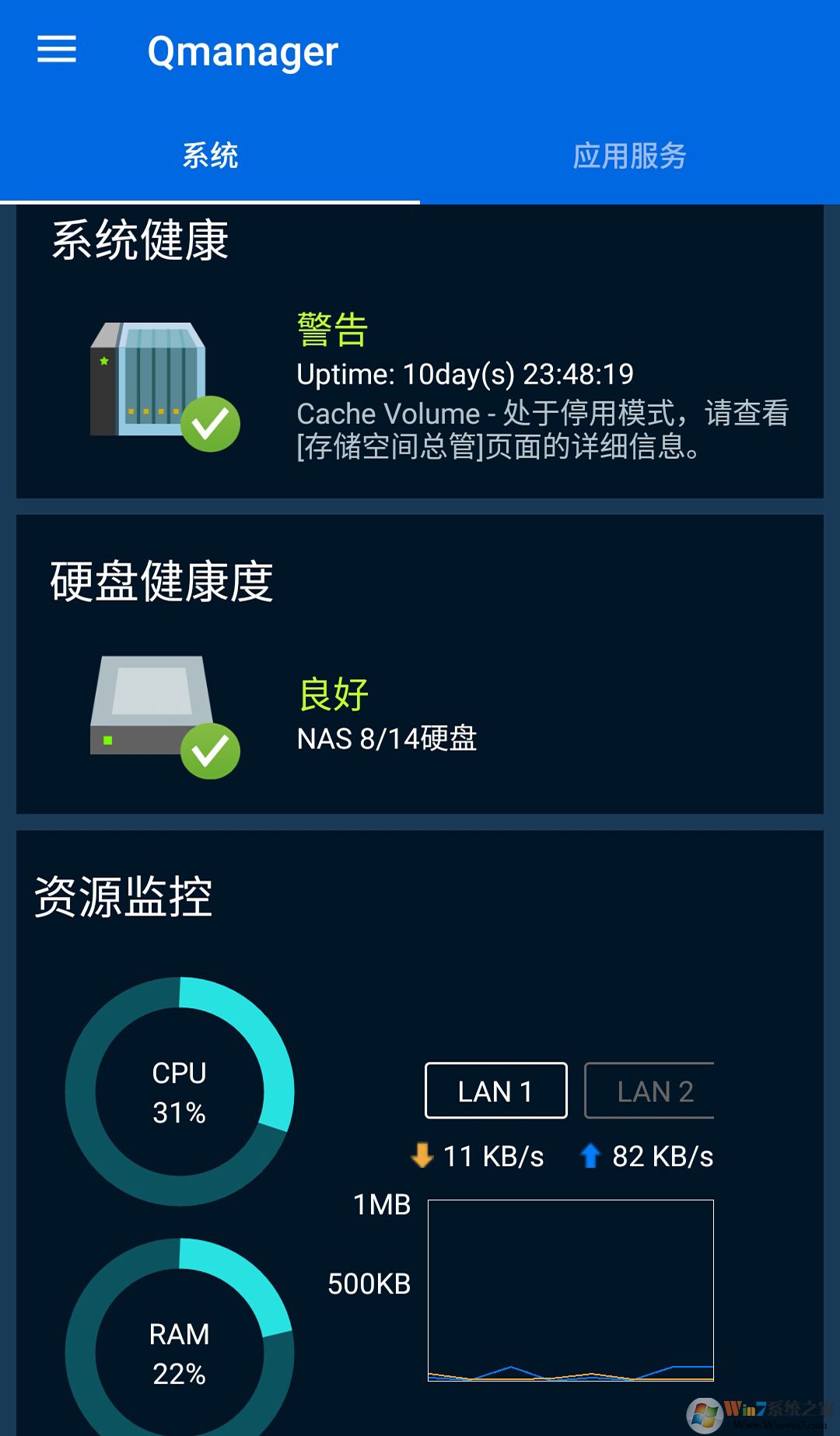This screenshot has width=840, height=1436.
Task: Select the LAN 2 button
Action: pyautogui.click(x=652, y=1091)
